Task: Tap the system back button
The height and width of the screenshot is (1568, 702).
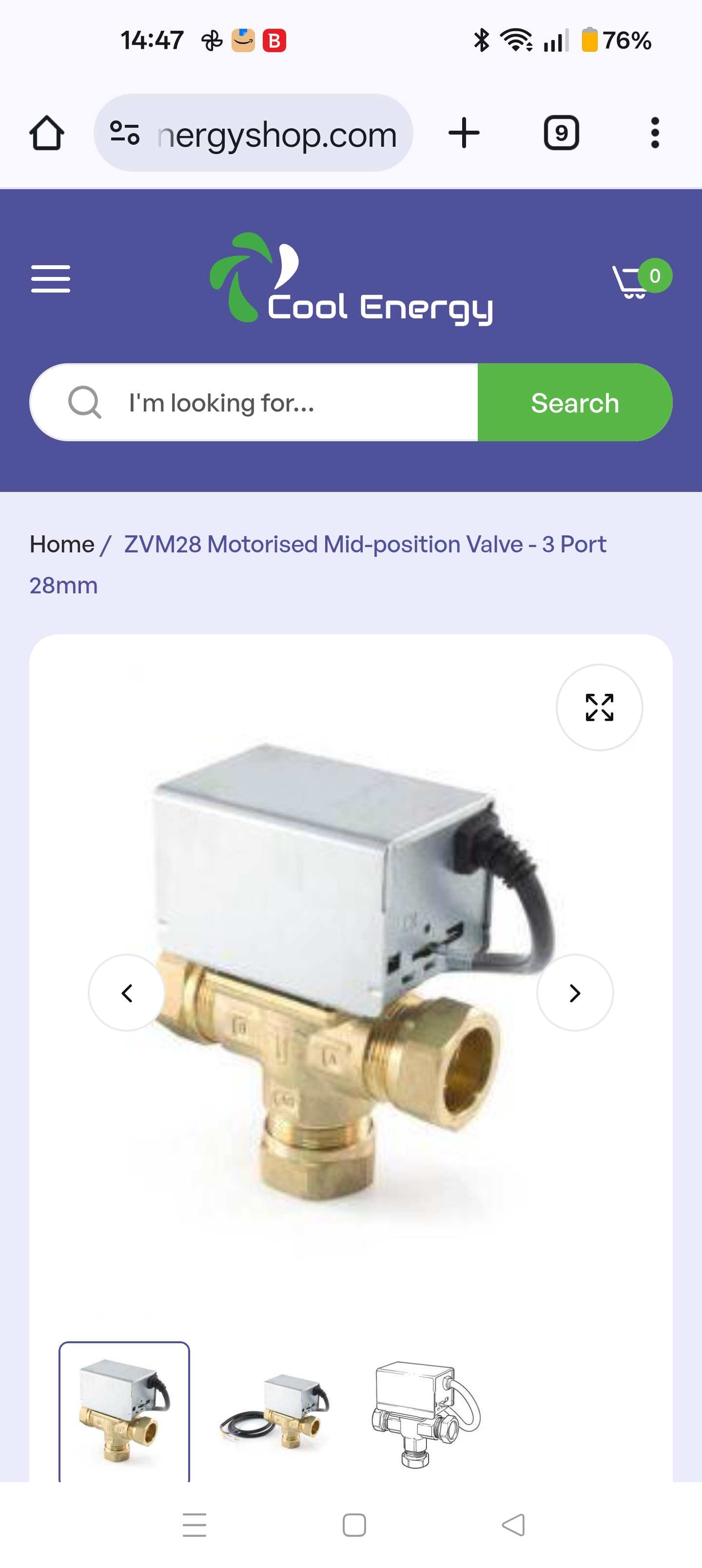Action: 513,1525
